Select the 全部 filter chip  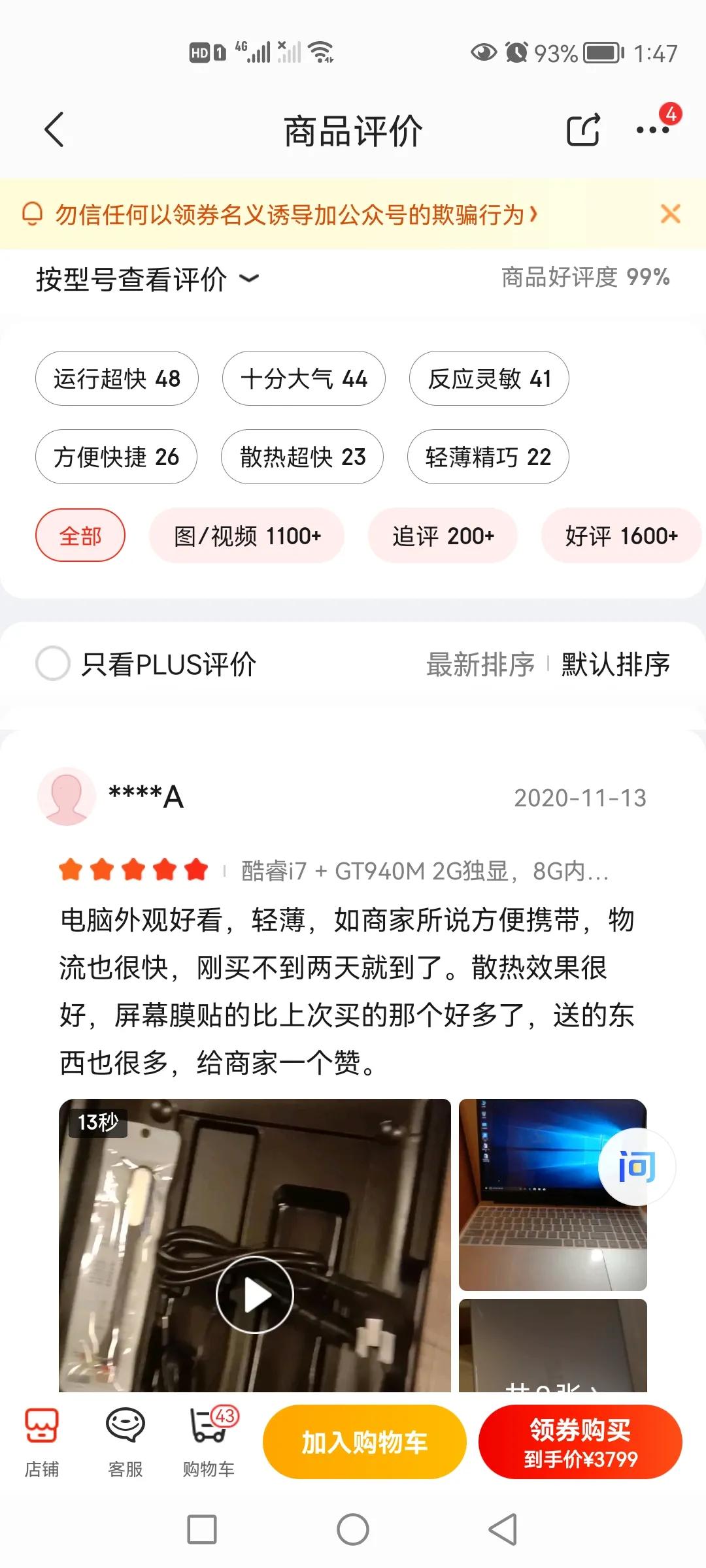click(x=79, y=535)
